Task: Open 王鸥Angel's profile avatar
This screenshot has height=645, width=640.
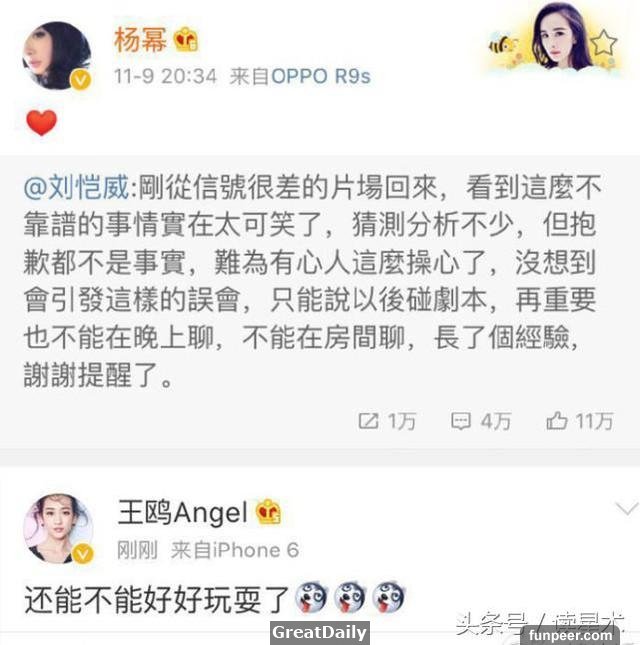Action: (x=58, y=526)
